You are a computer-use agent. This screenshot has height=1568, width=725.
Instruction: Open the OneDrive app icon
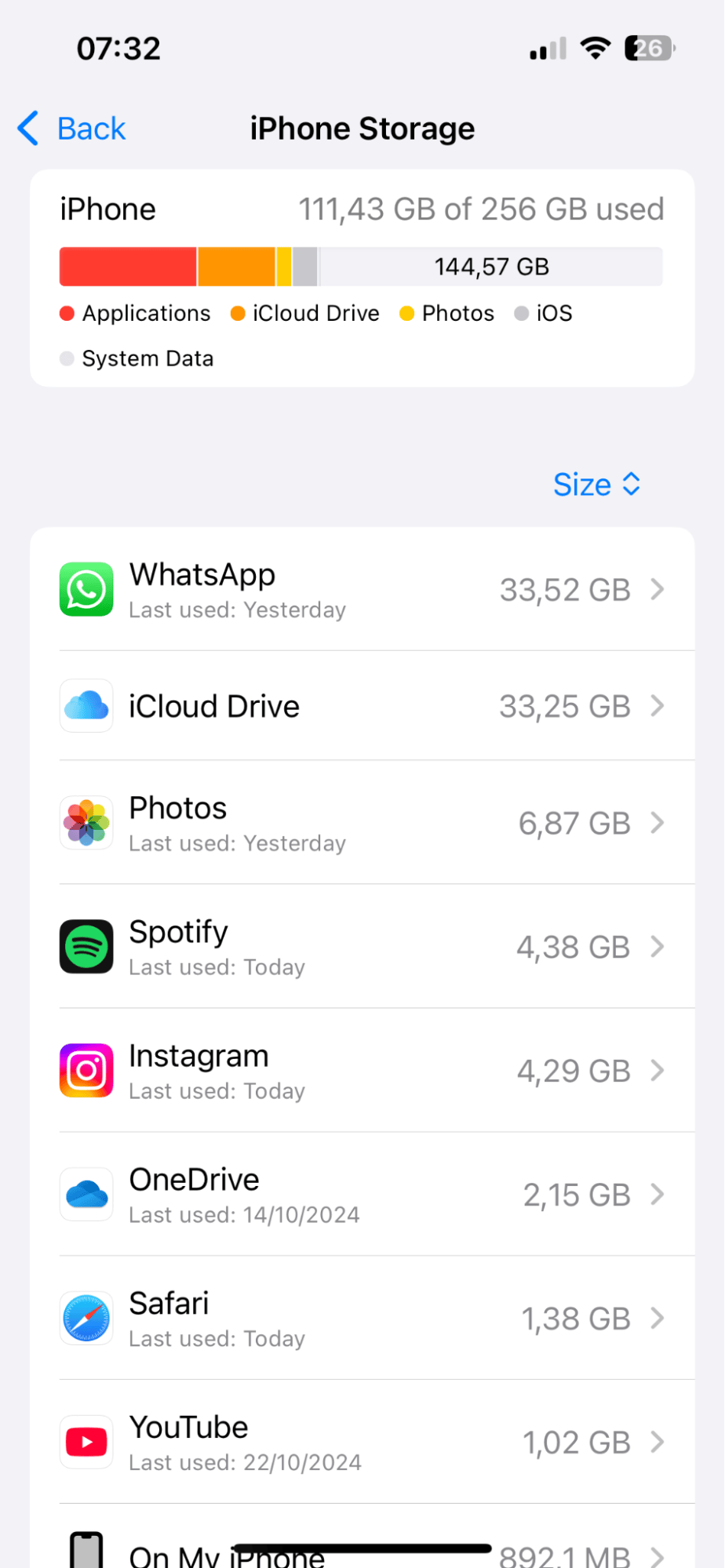point(86,1194)
